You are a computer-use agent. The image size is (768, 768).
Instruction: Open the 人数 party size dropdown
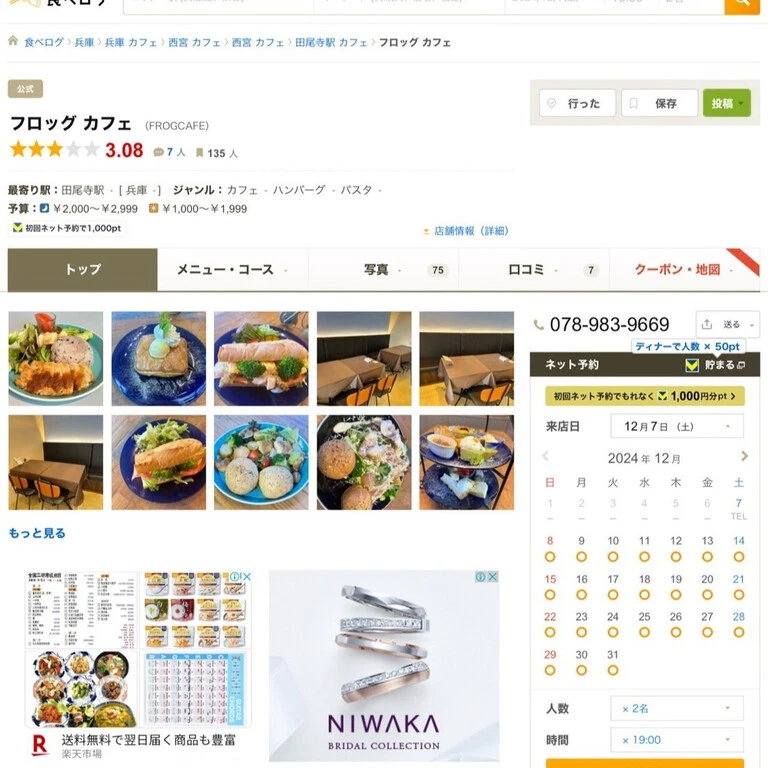coord(677,708)
